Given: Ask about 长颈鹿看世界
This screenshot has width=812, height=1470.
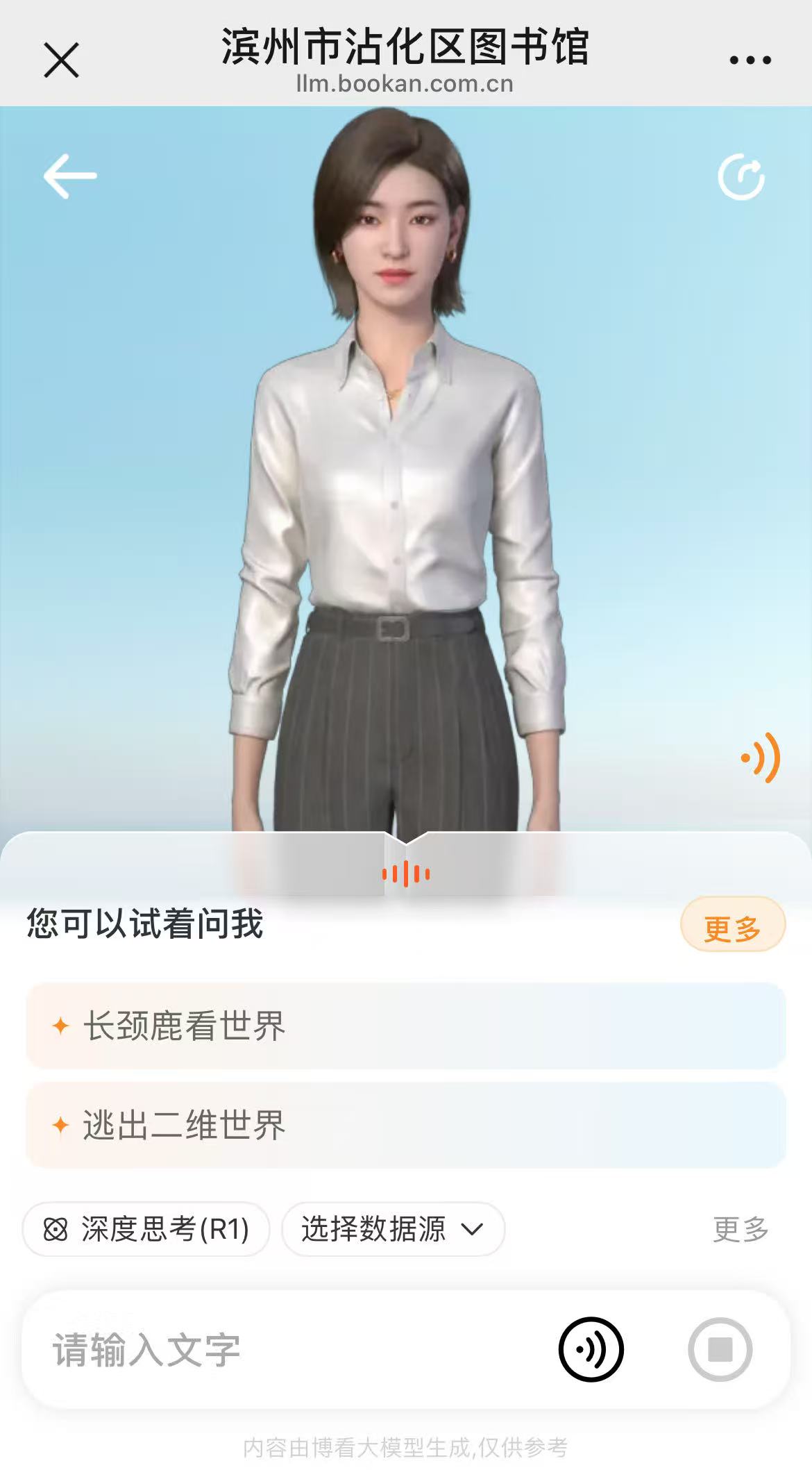Looking at the screenshot, I should (x=405, y=1026).
